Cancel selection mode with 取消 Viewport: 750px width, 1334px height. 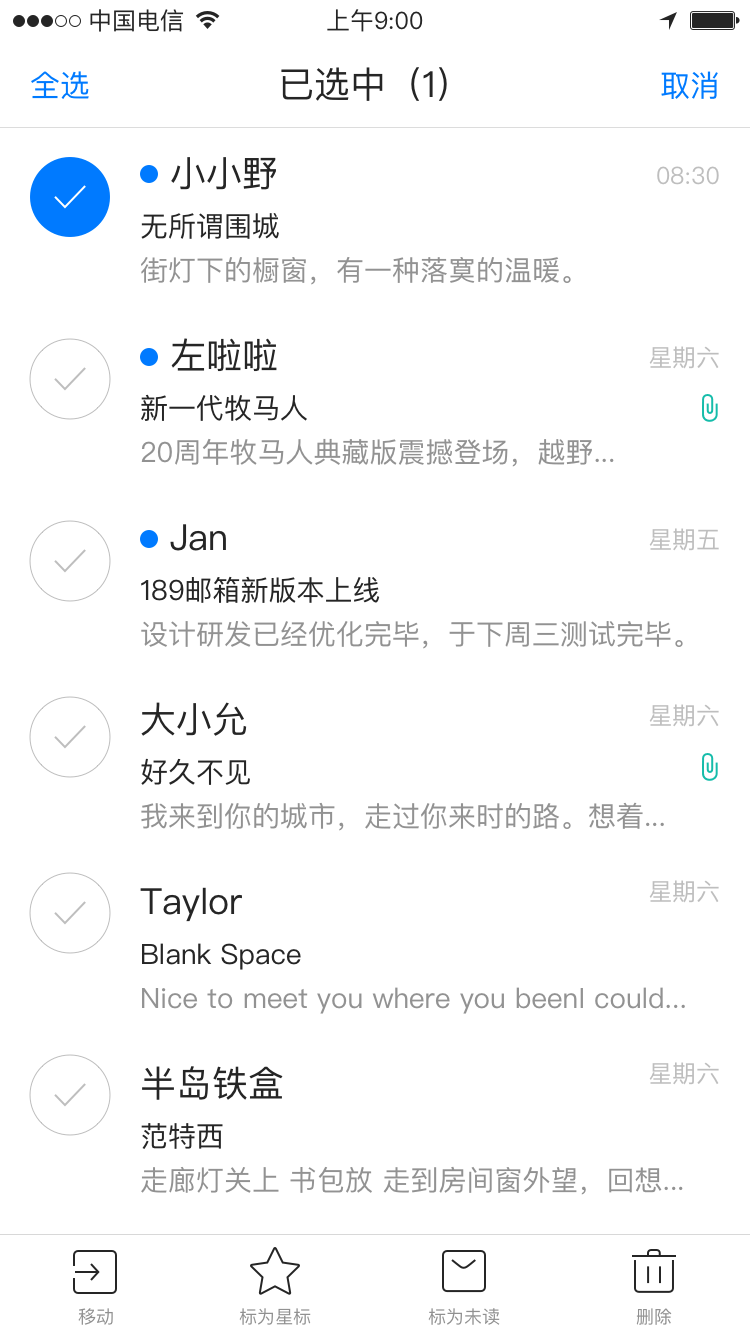(x=689, y=86)
